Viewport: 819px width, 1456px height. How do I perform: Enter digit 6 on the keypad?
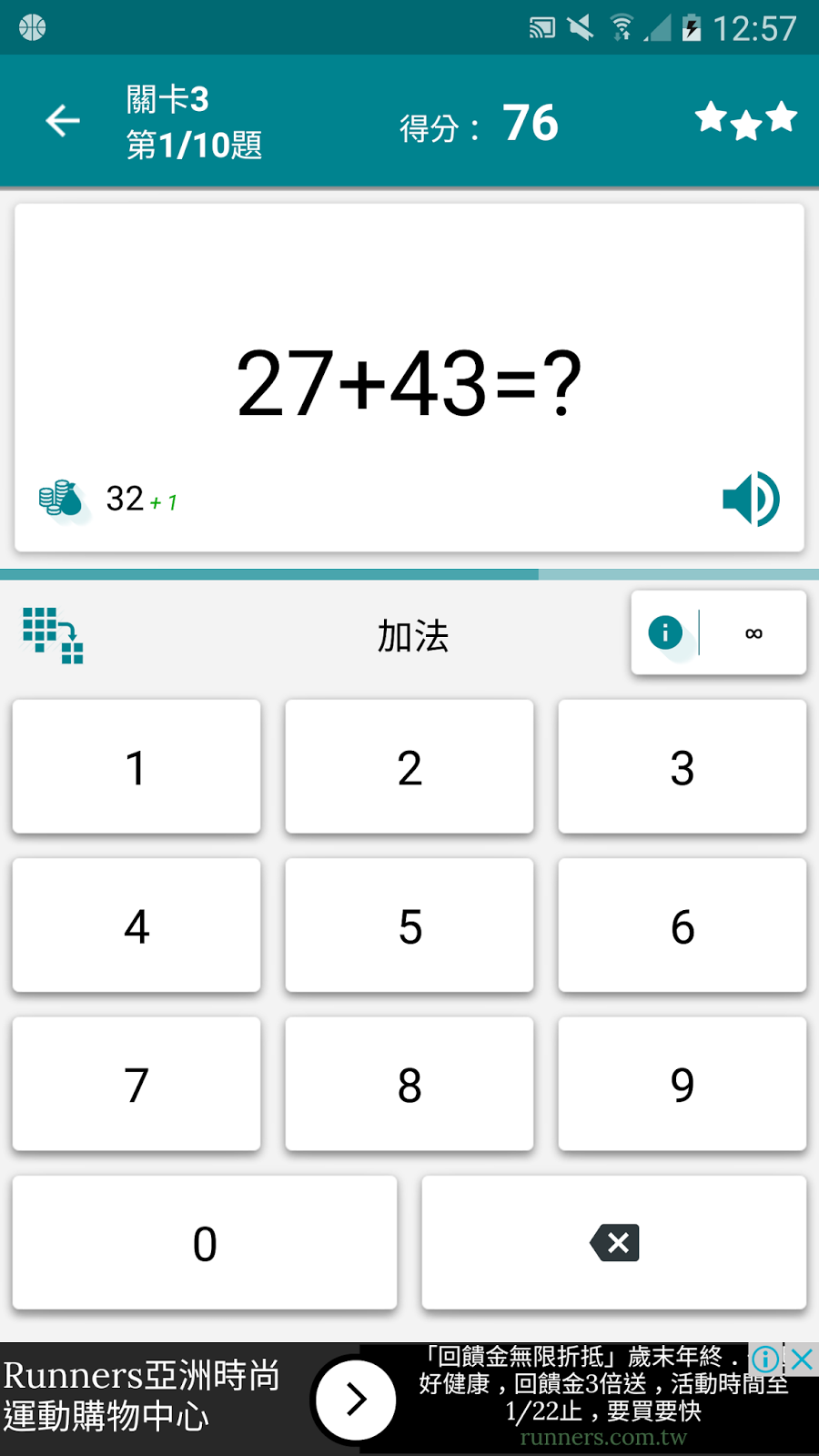(682, 925)
